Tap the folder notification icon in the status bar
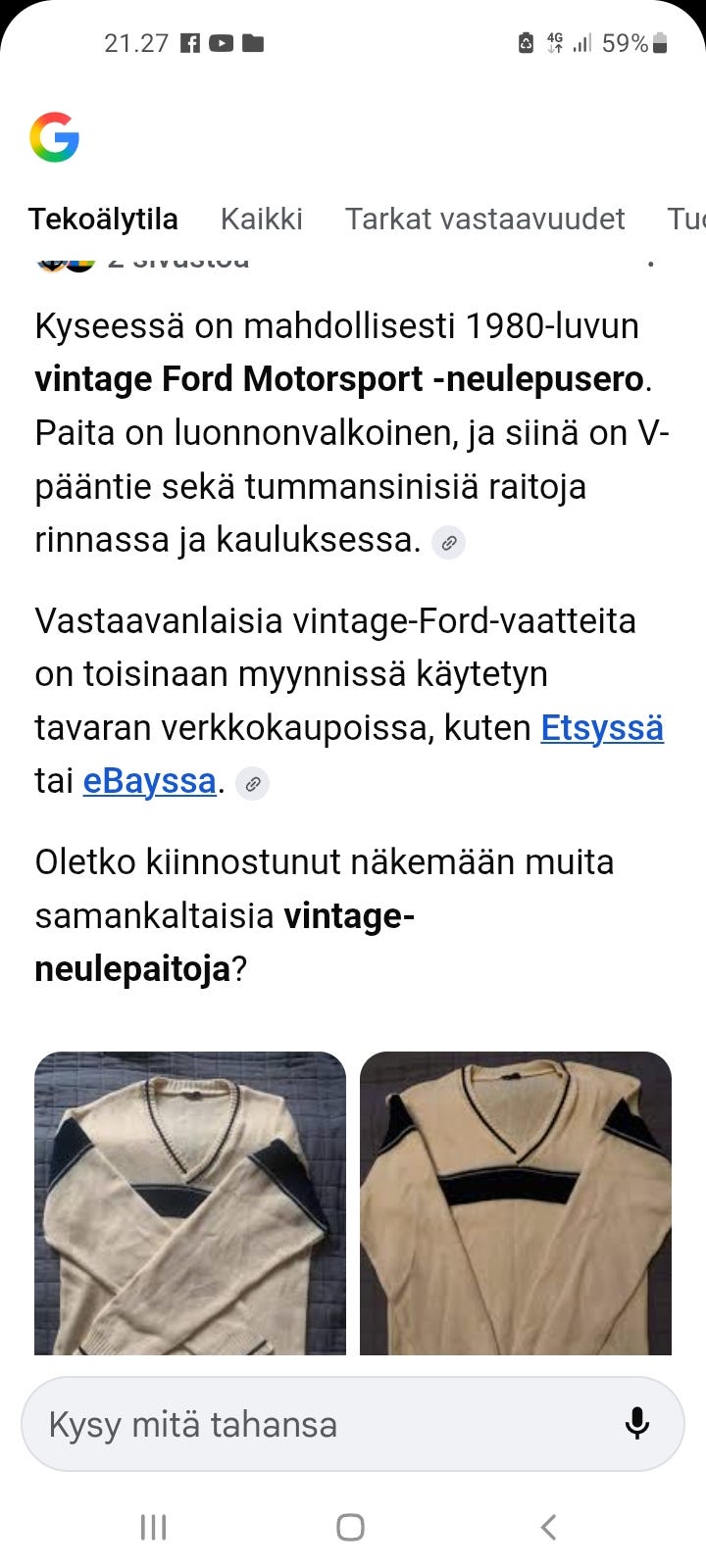This screenshot has height=1568, width=706. click(x=254, y=43)
